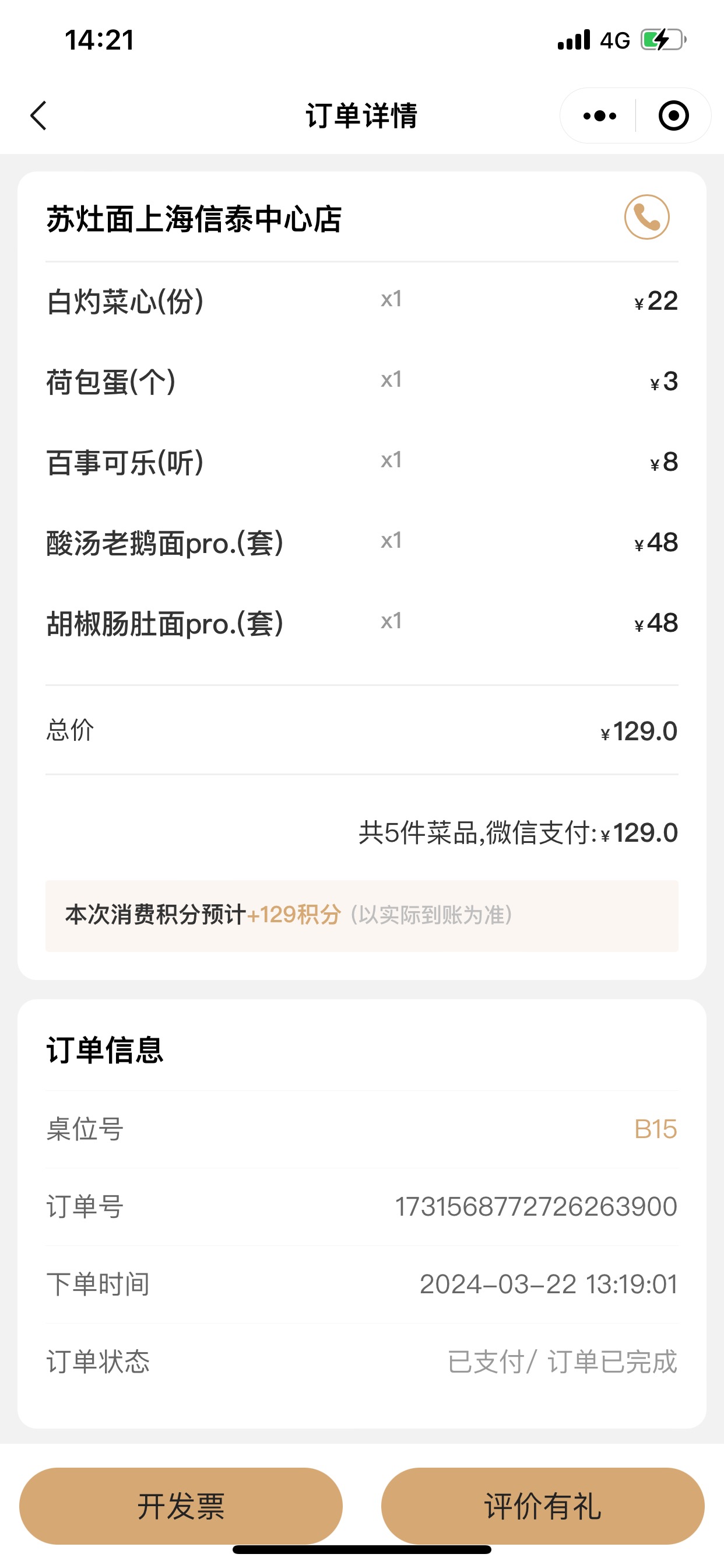Tap the 开发票 invoice button
This screenshot has width=724, height=1568.
[x=181, y=1506]
